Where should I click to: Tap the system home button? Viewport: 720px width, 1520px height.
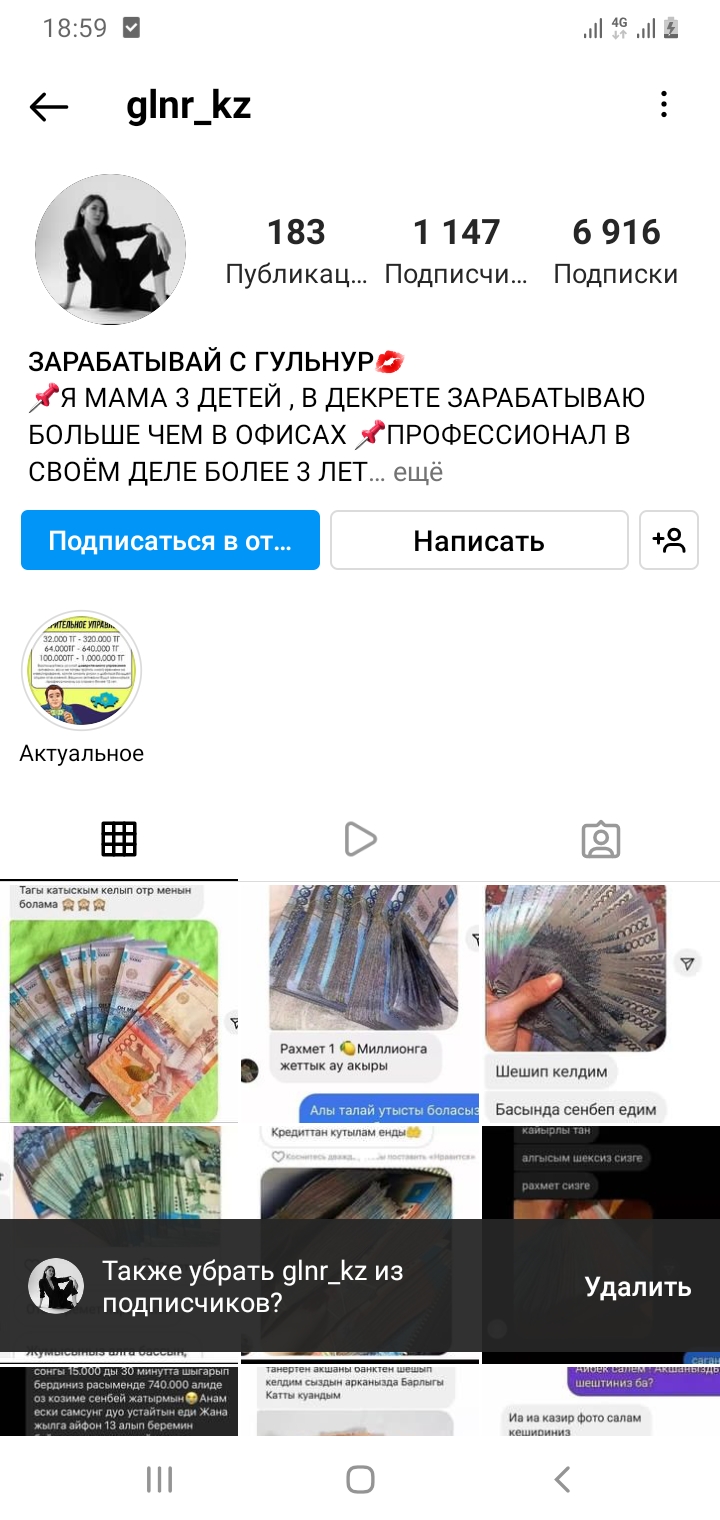(x=360, y=1479)
